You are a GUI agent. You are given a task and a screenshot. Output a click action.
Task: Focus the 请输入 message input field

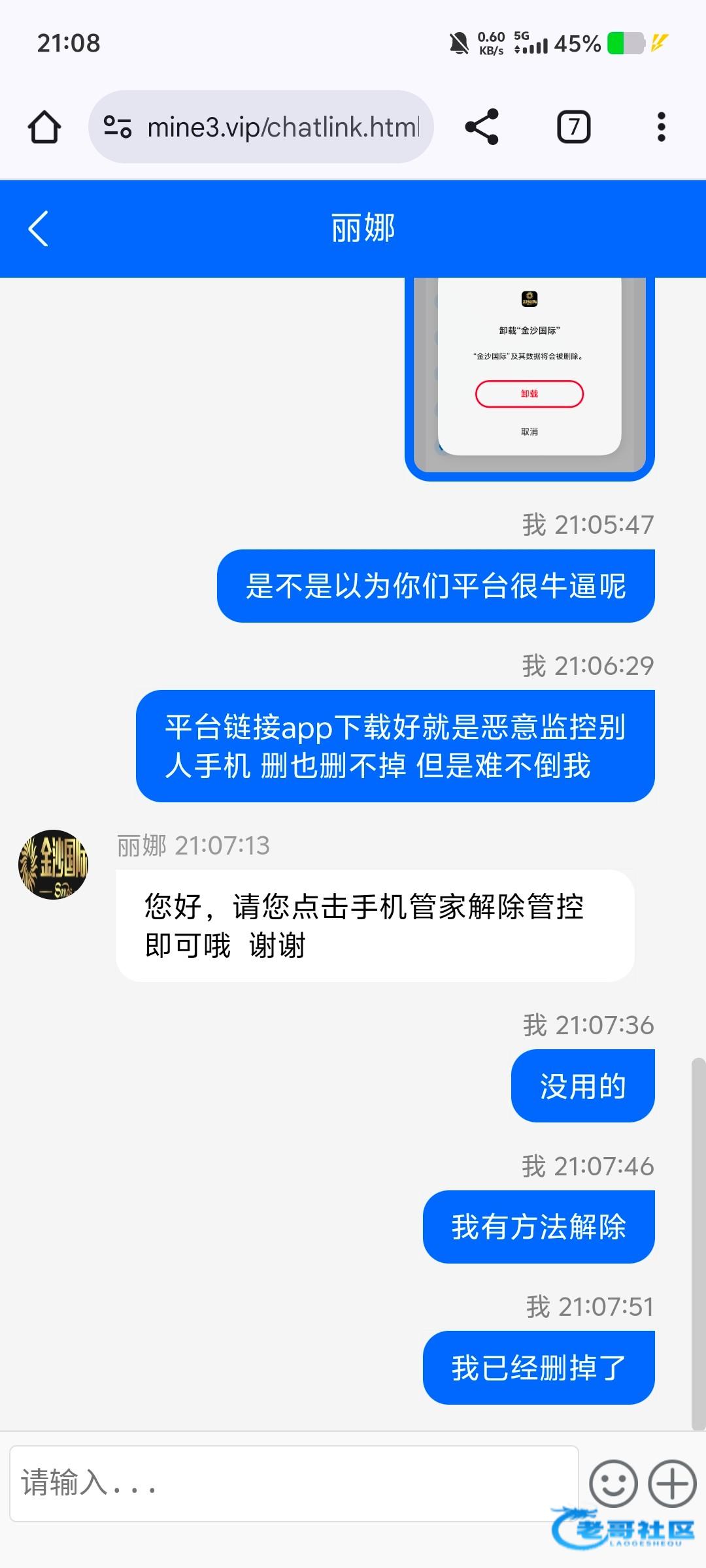pos(294,1483)
